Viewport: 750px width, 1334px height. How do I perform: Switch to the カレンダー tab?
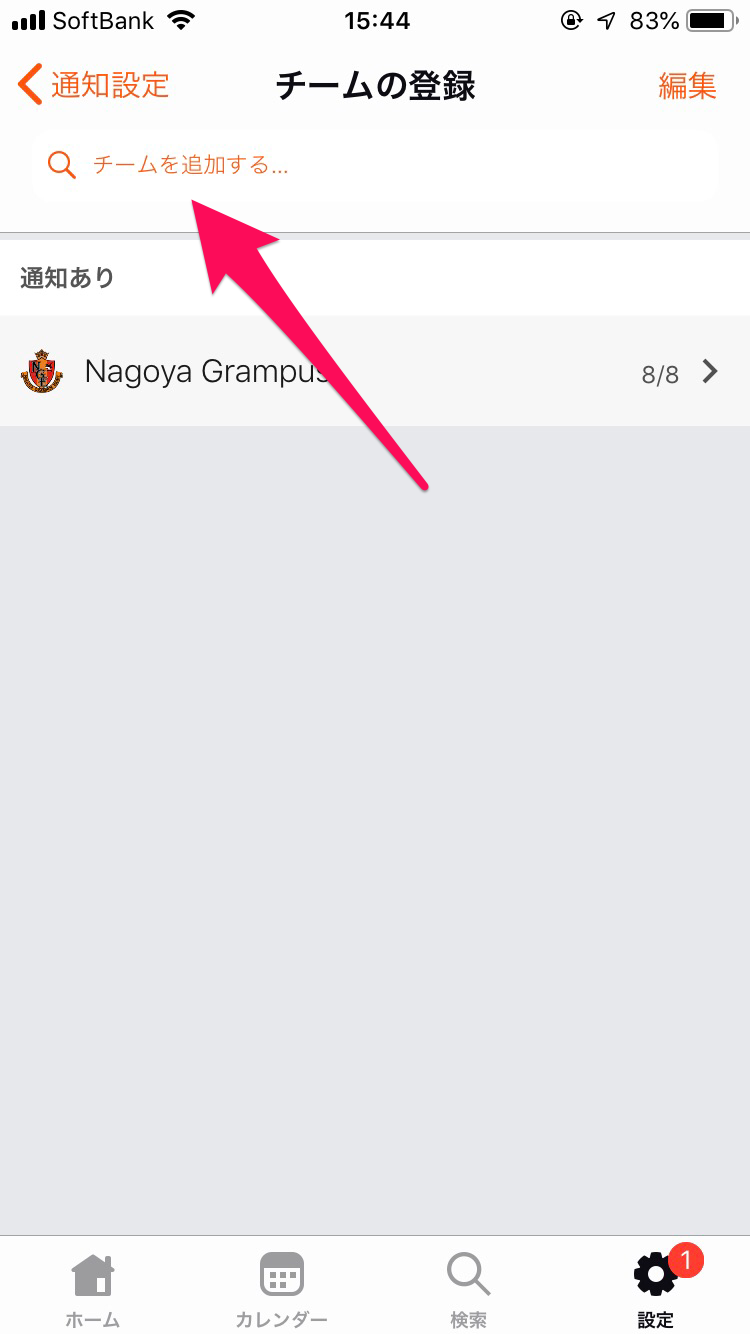pos(281,1290)
